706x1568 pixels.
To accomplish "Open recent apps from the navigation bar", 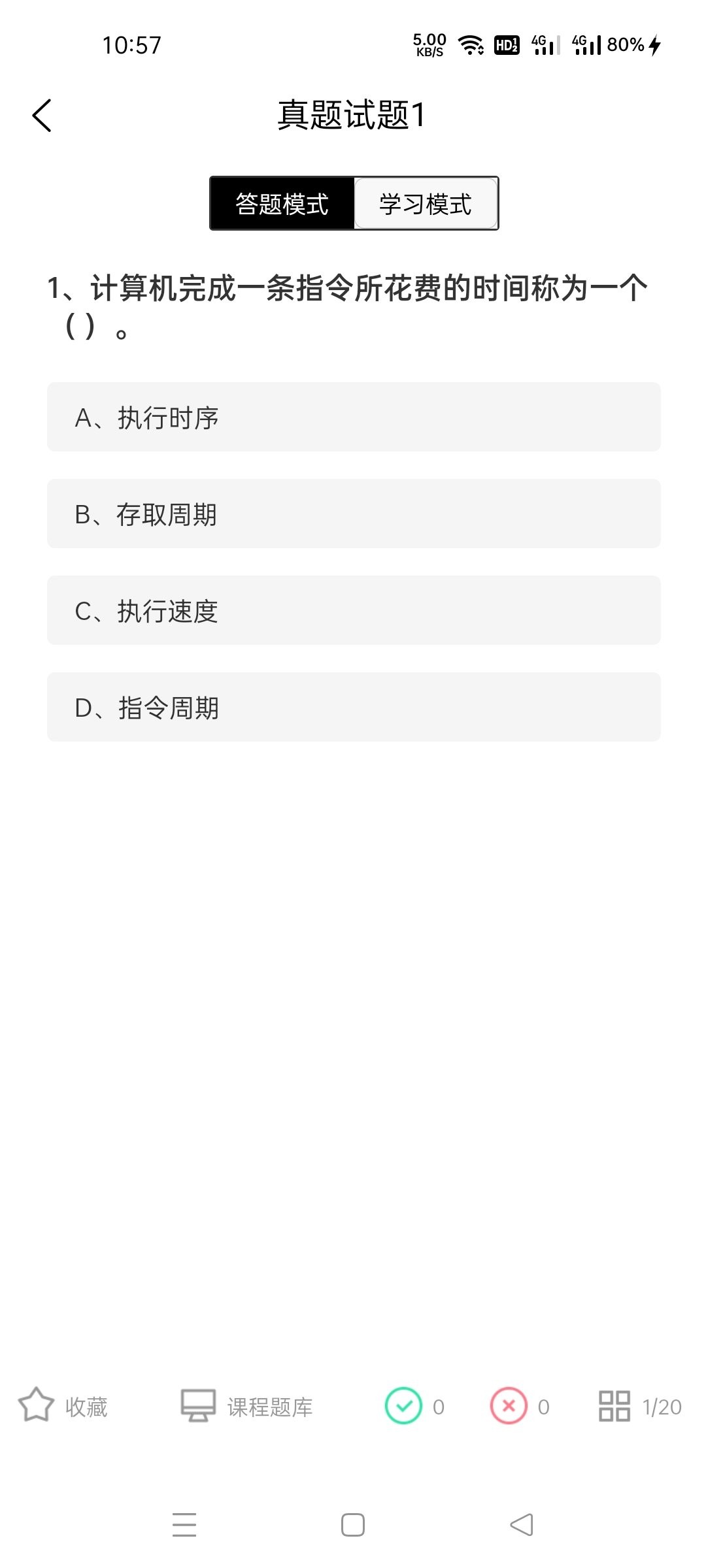I will [x=184, y=1525].
